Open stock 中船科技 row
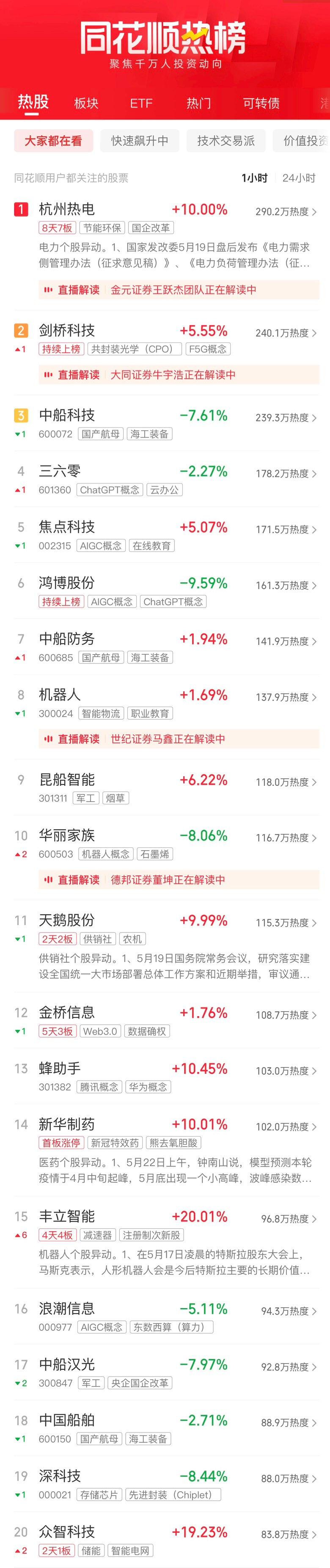Viewport: 330px width, 1568px height. coord(67,415)
